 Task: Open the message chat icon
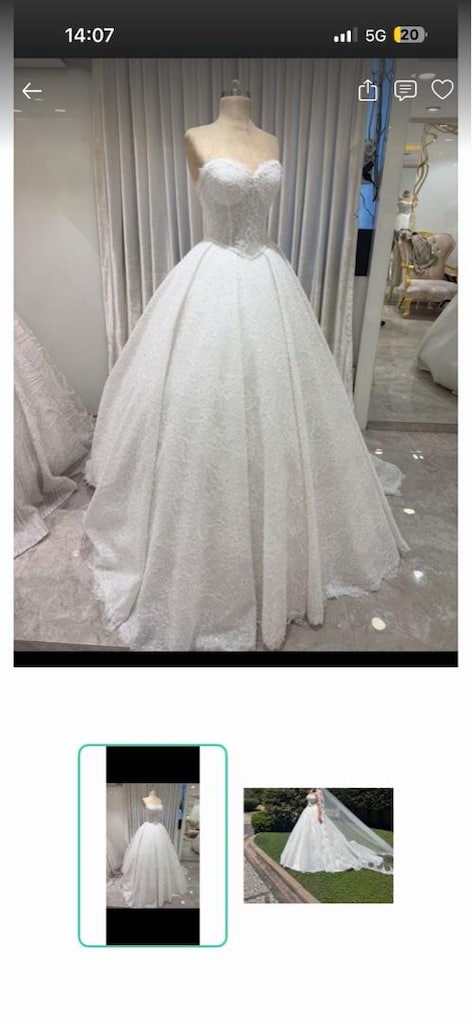(405, 90)
